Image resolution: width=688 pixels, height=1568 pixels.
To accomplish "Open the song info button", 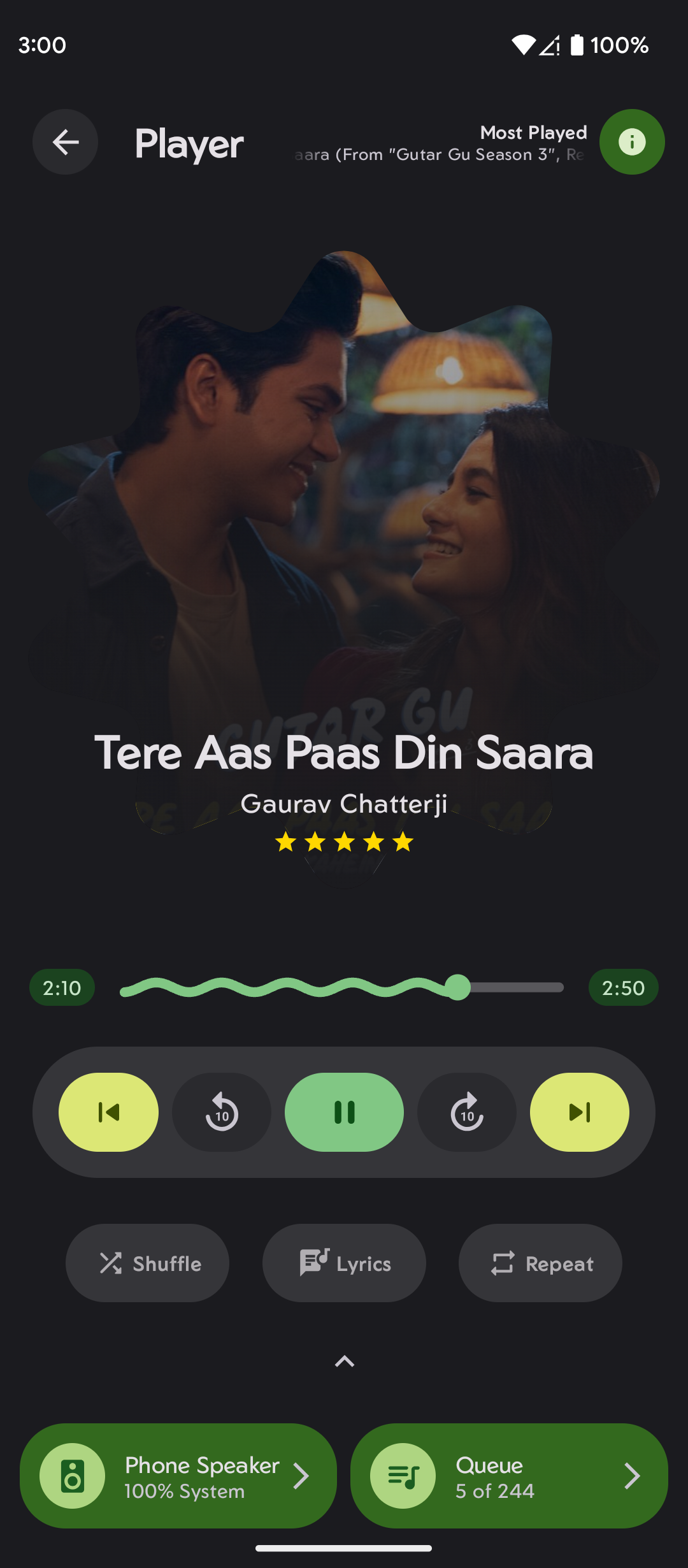I will pyautogui.click(x=631, y=142).
